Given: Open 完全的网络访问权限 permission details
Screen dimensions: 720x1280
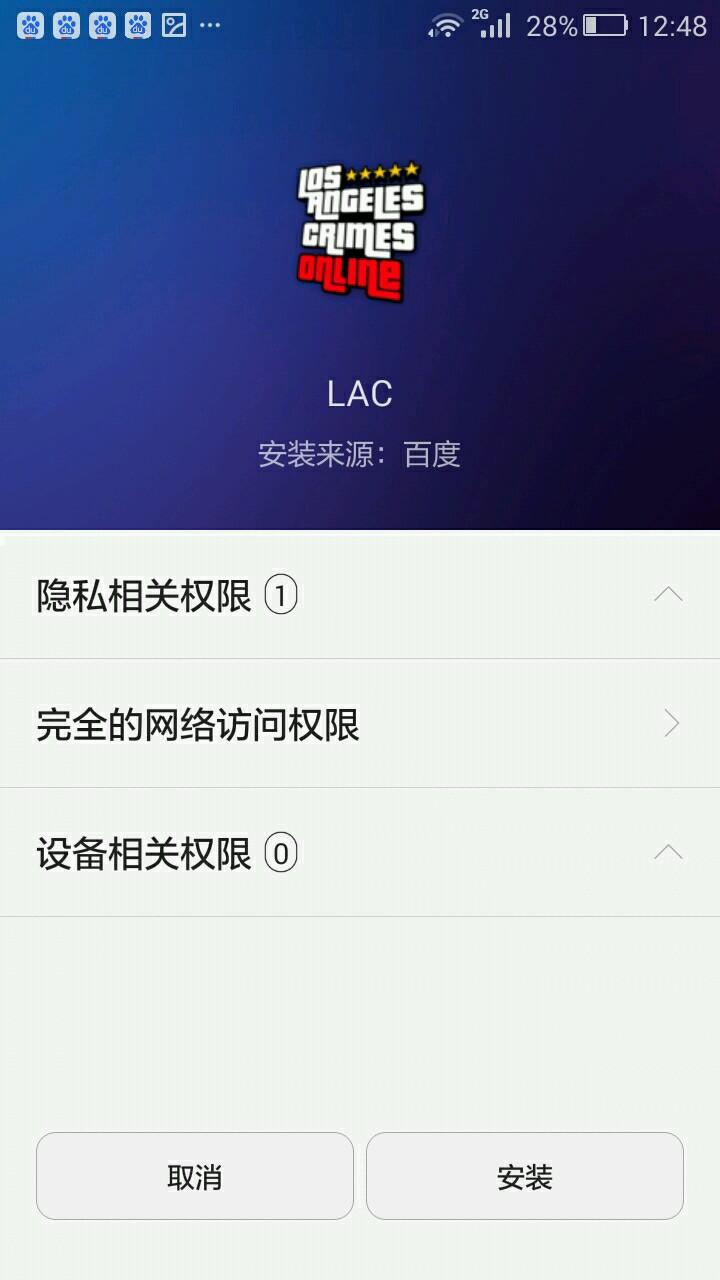Looking at the screenshot, I should click(360, 724).
